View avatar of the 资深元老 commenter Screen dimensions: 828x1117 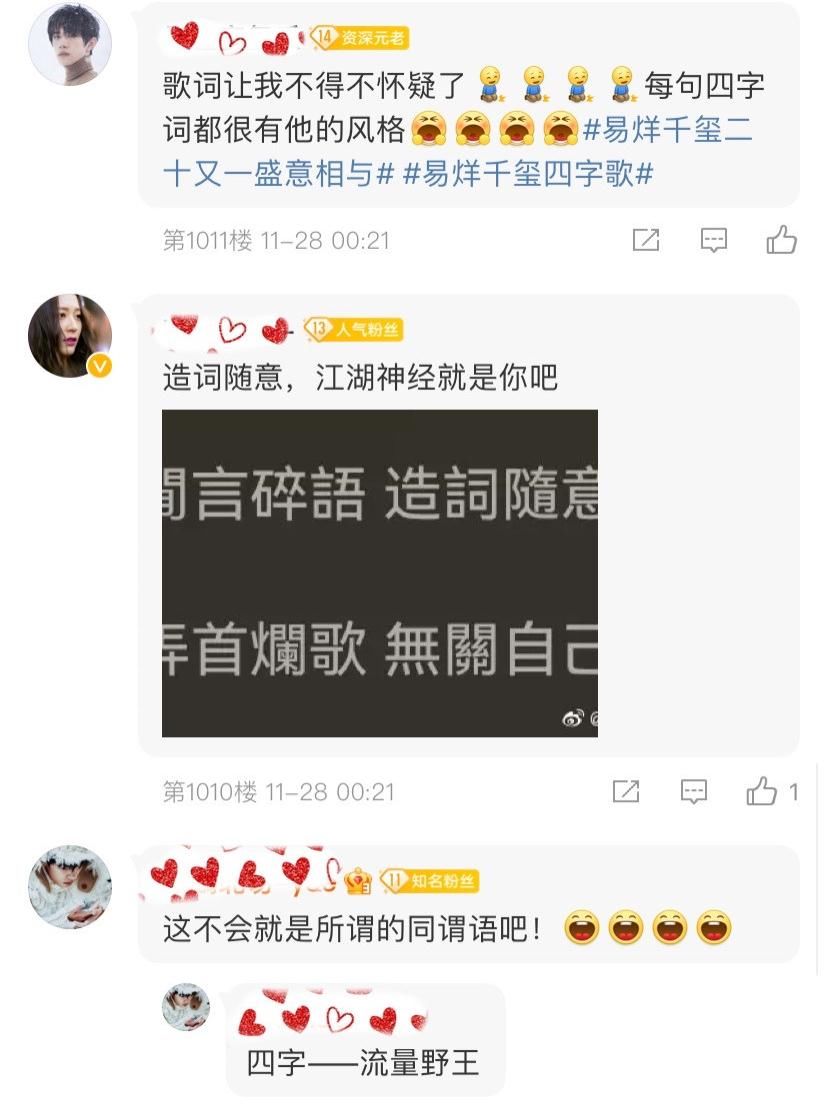(x=70, y=46)
